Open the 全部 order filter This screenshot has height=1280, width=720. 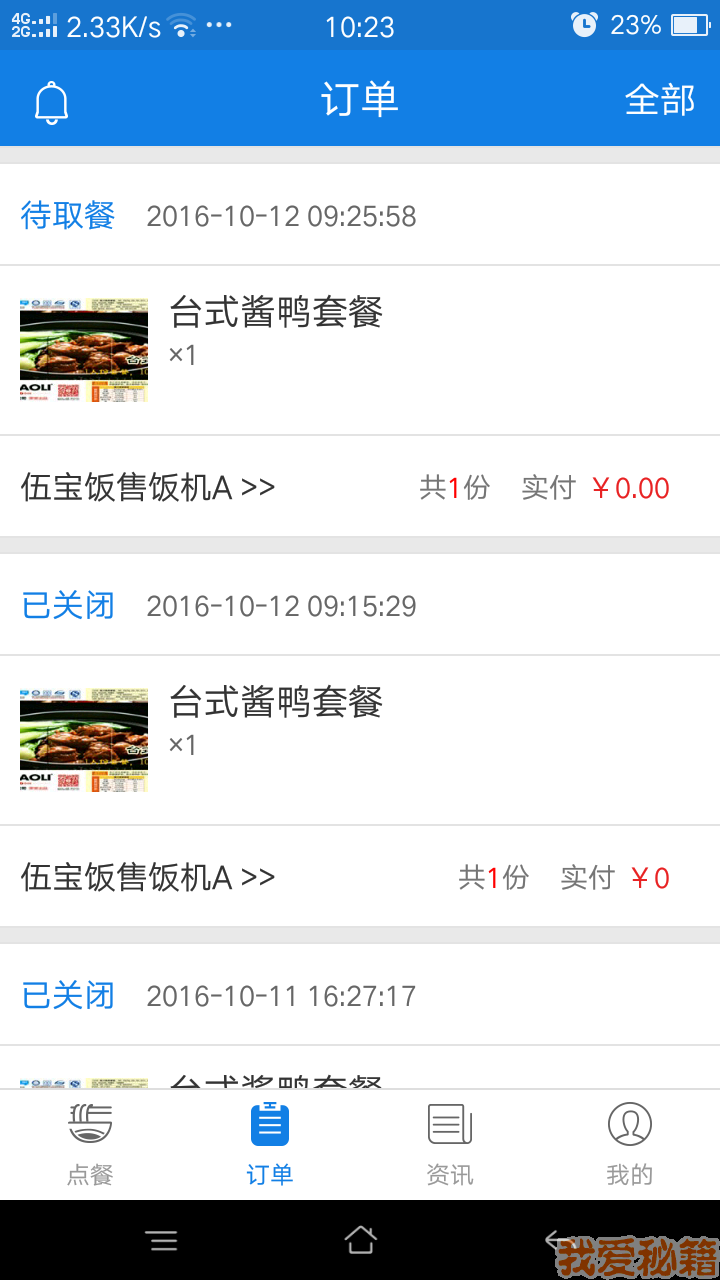tap(659, 100)
